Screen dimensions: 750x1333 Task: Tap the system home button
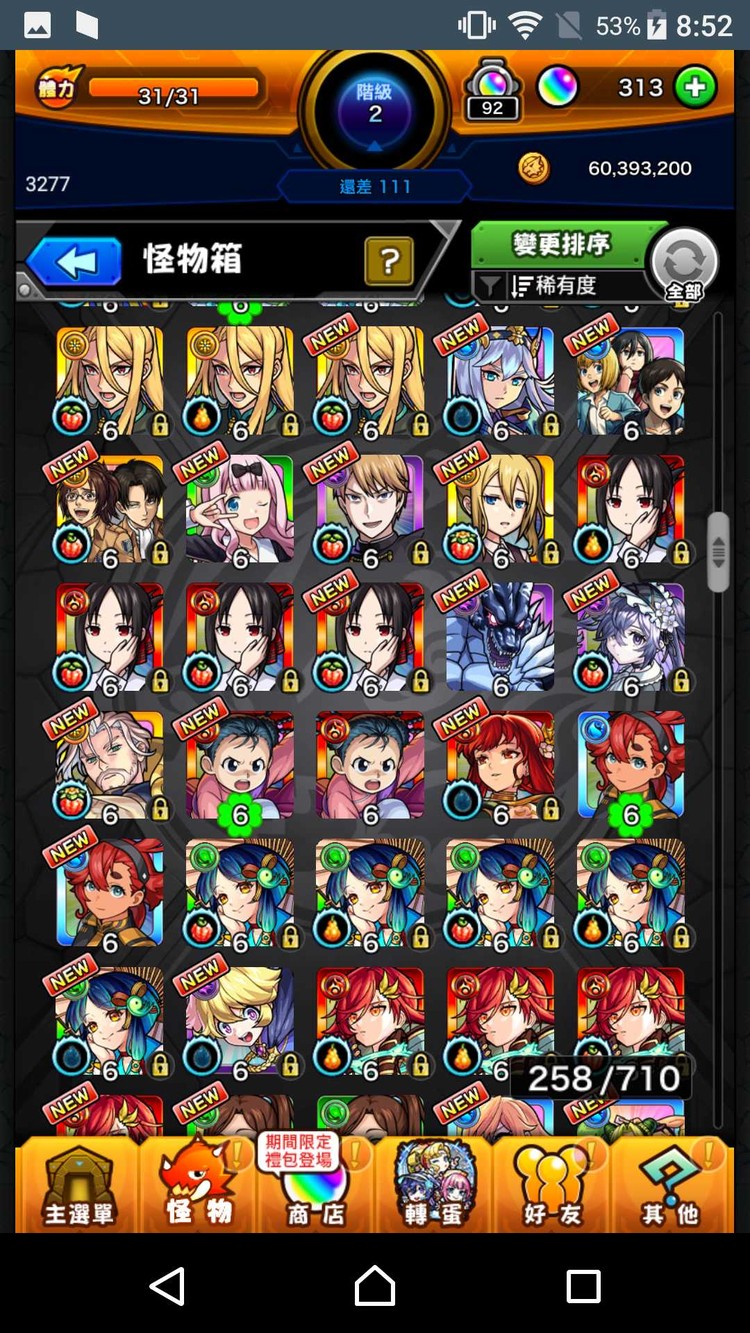[x=375, y=1285]
